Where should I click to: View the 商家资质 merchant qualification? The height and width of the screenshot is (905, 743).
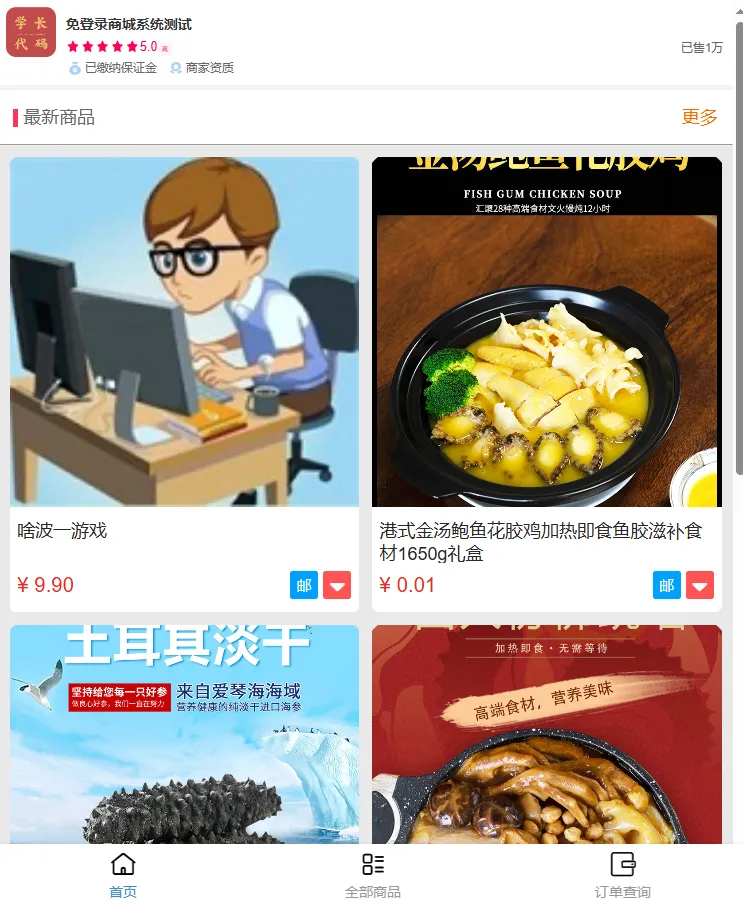(203, 68)
